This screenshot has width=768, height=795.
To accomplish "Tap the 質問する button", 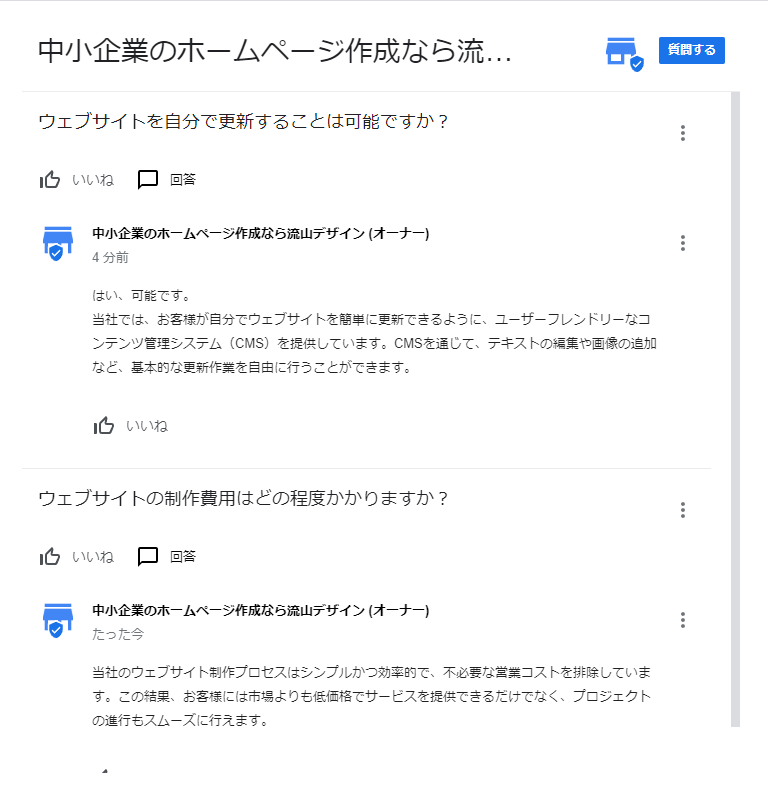I will [691, 50].
